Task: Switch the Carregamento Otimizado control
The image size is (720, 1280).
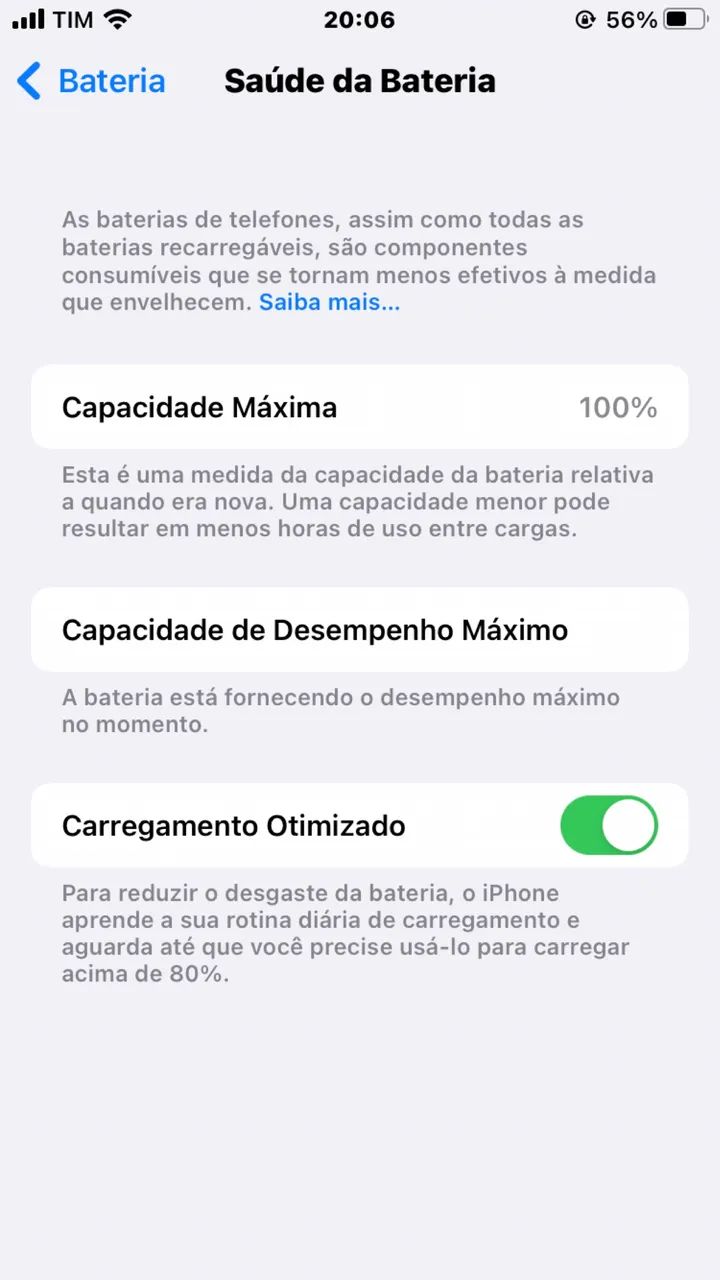Action: 608,825
